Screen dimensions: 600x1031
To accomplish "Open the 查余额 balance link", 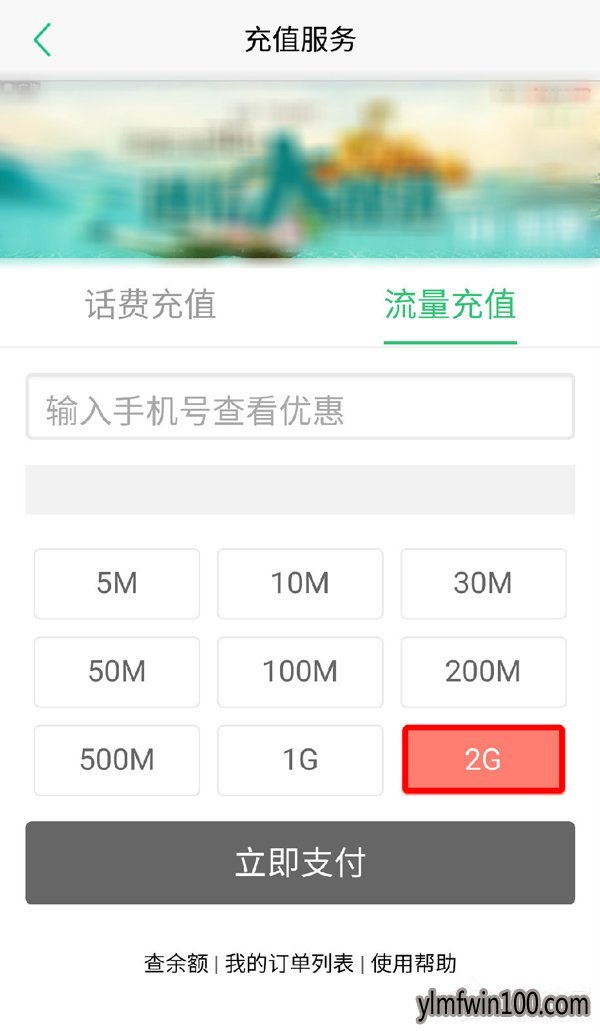I will [x=176, y=964].
